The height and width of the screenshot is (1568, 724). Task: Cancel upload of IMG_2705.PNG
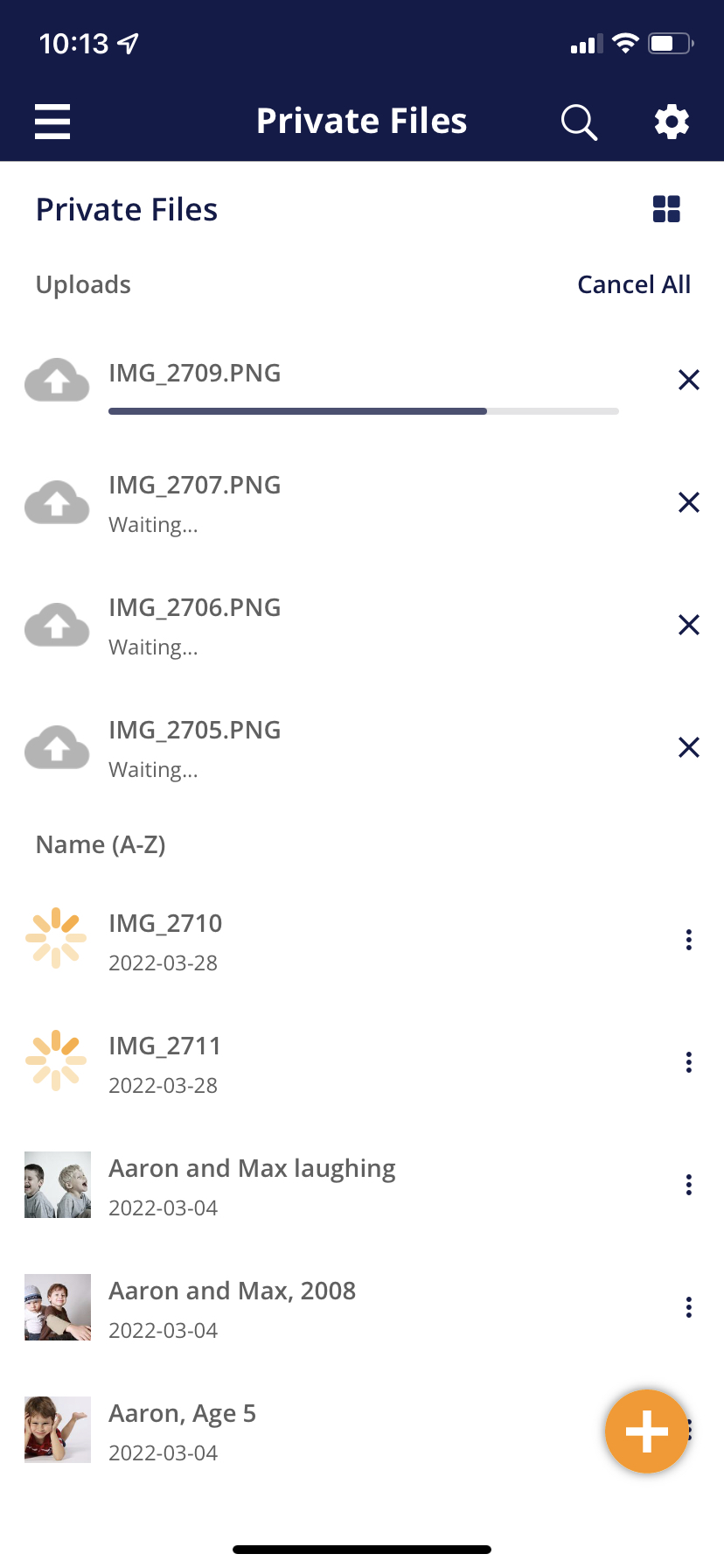coord(689,747)
